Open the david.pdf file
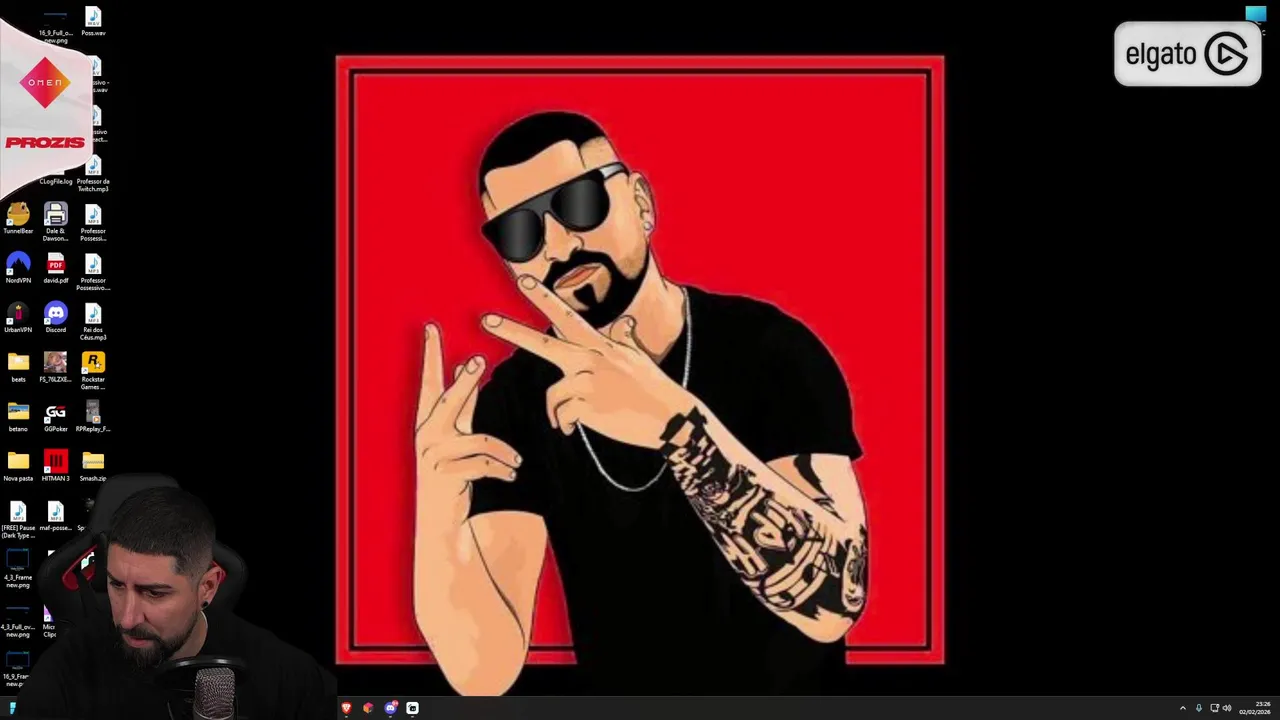This screenshot has width=1280, height=720. 56,264
